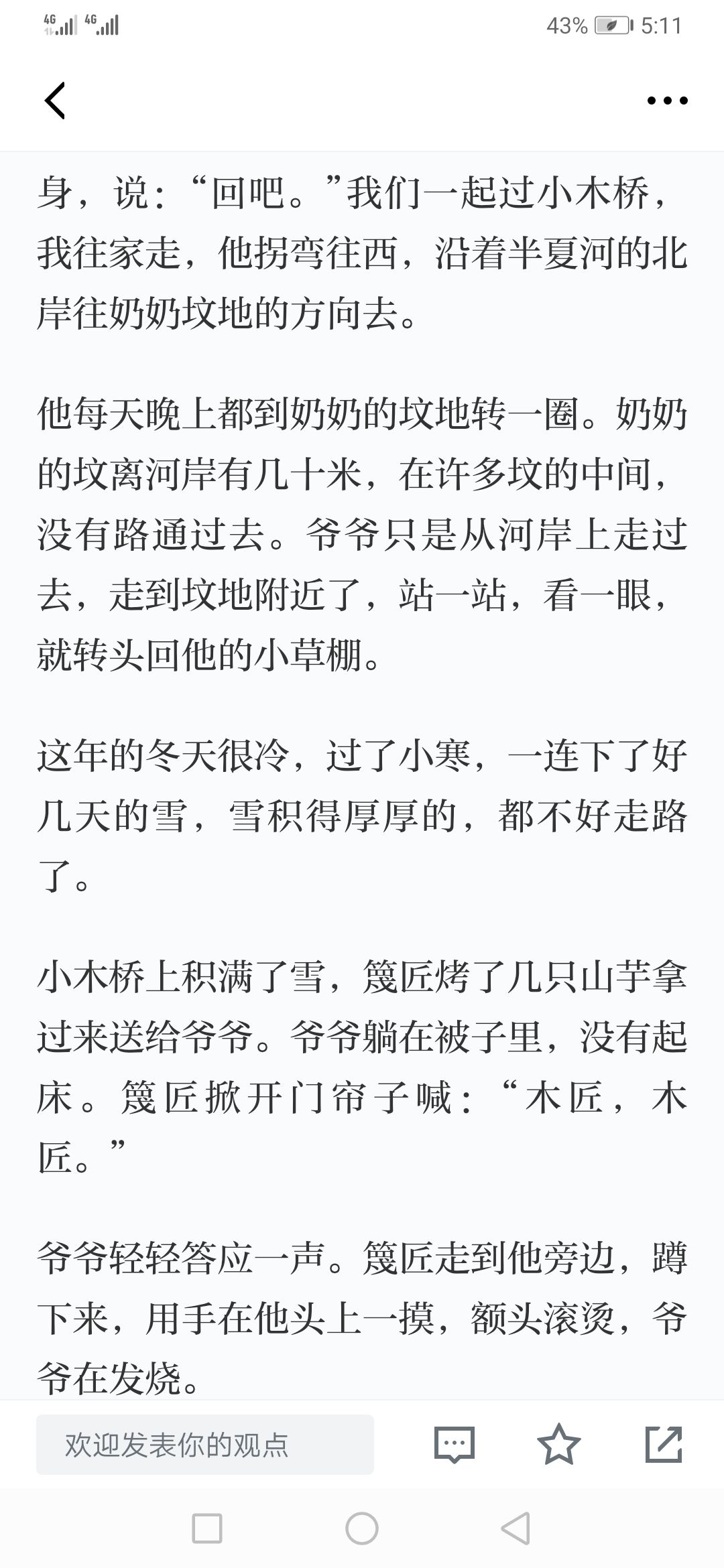Share the article via the share icon
The width and height of the screenshot is (724, 1568).
point(664,1444)
